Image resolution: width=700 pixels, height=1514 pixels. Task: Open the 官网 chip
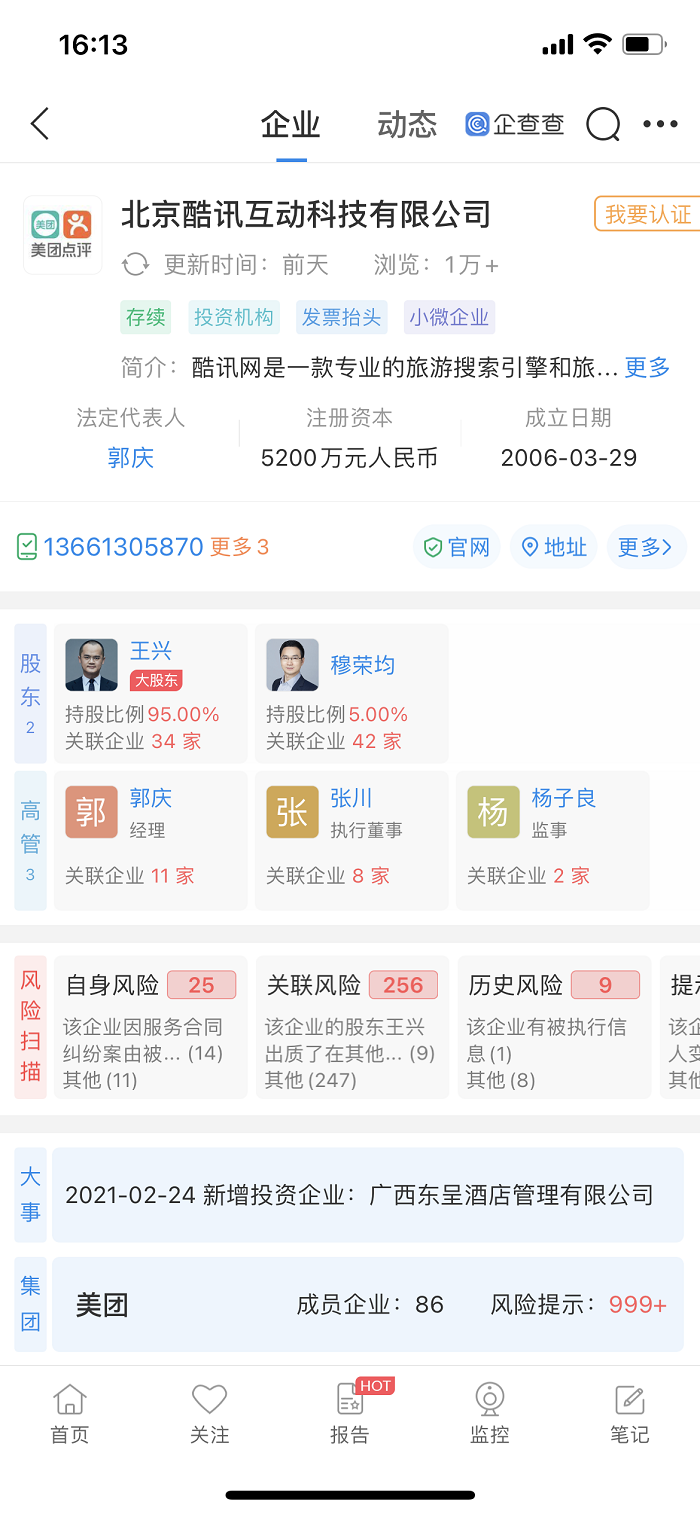(457, 547)
